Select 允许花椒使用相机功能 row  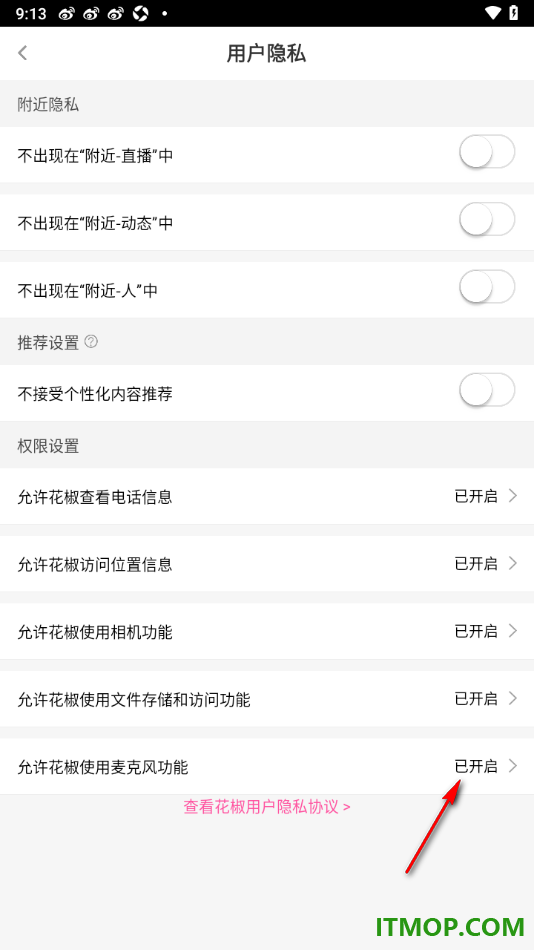coord(267,631)
